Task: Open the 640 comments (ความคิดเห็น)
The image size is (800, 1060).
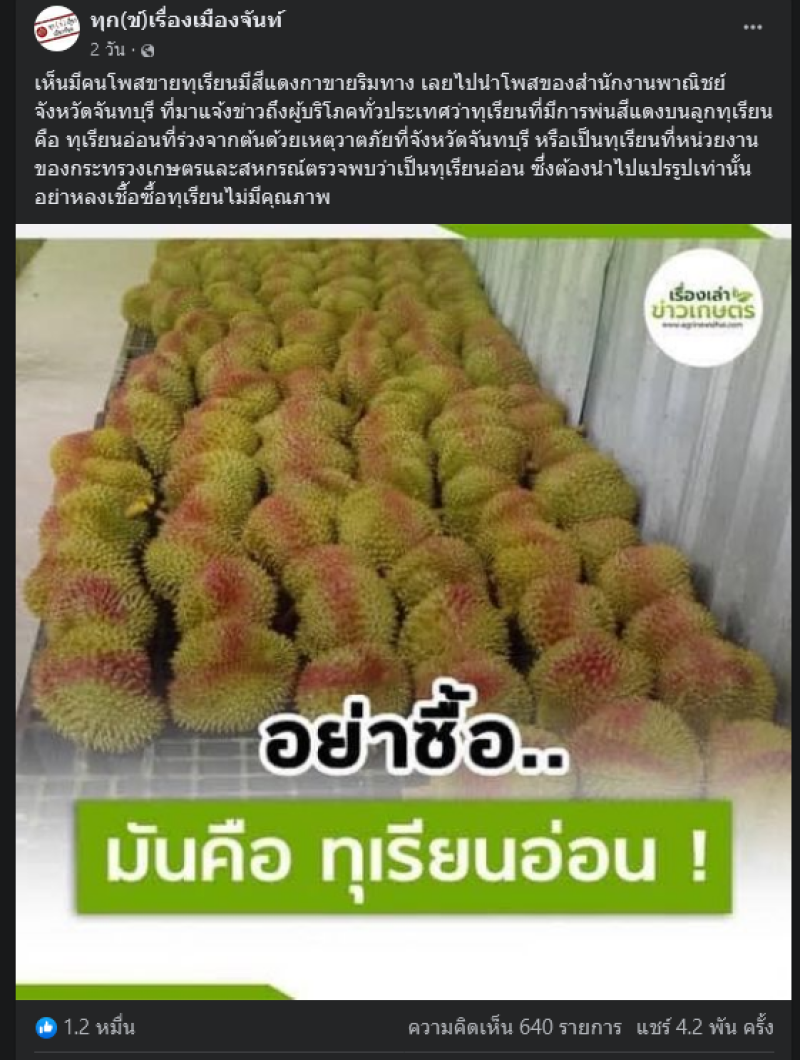Action: tap(514, 1027)
